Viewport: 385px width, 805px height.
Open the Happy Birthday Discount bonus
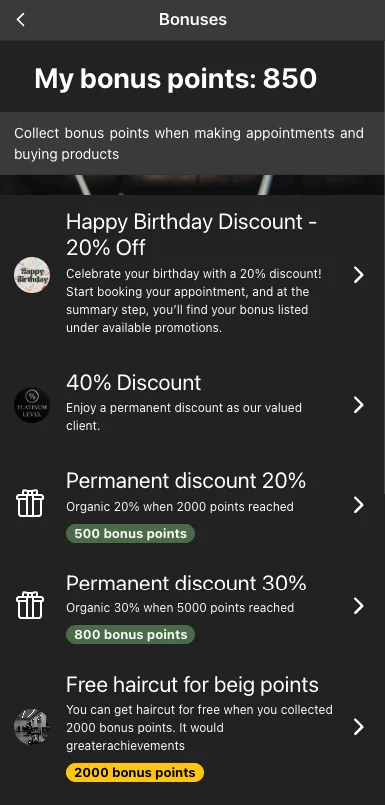click(192, 274)
